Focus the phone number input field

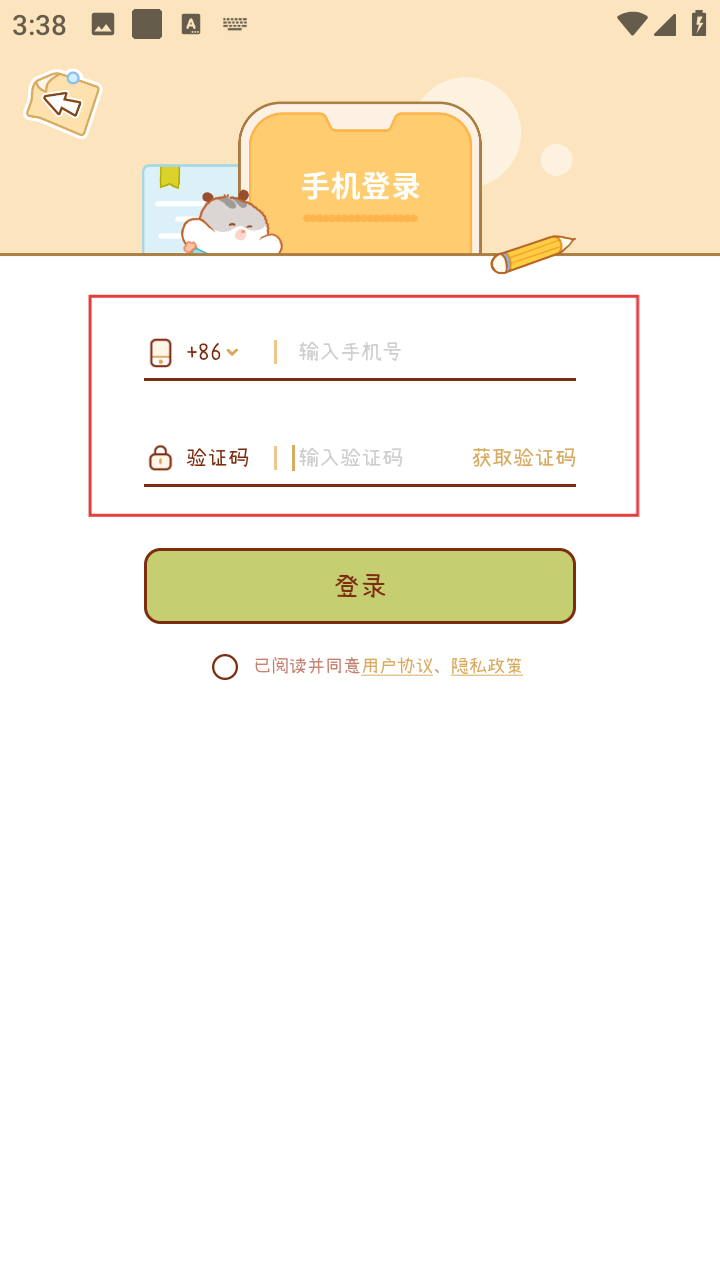tap(430, 352)
